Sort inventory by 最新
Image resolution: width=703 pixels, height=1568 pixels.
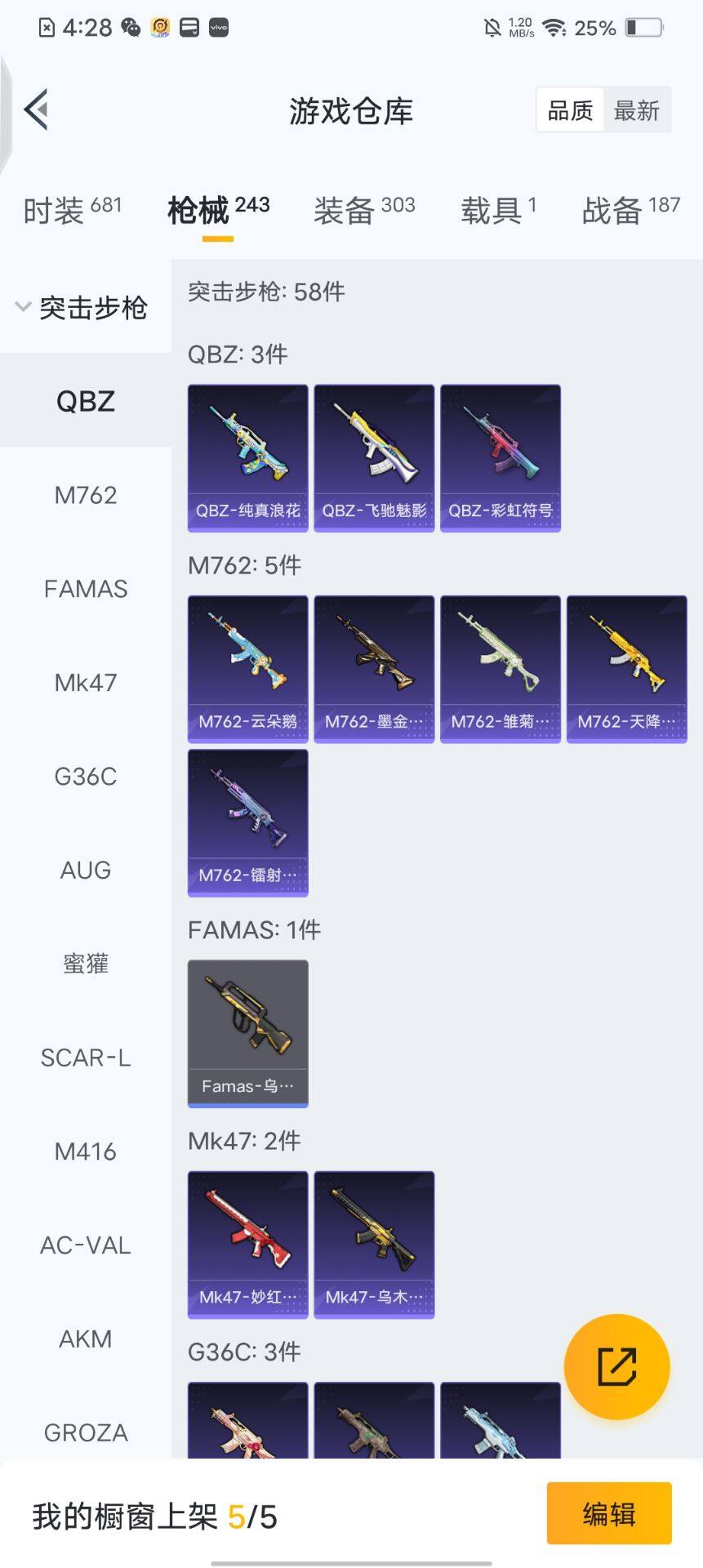636,110
